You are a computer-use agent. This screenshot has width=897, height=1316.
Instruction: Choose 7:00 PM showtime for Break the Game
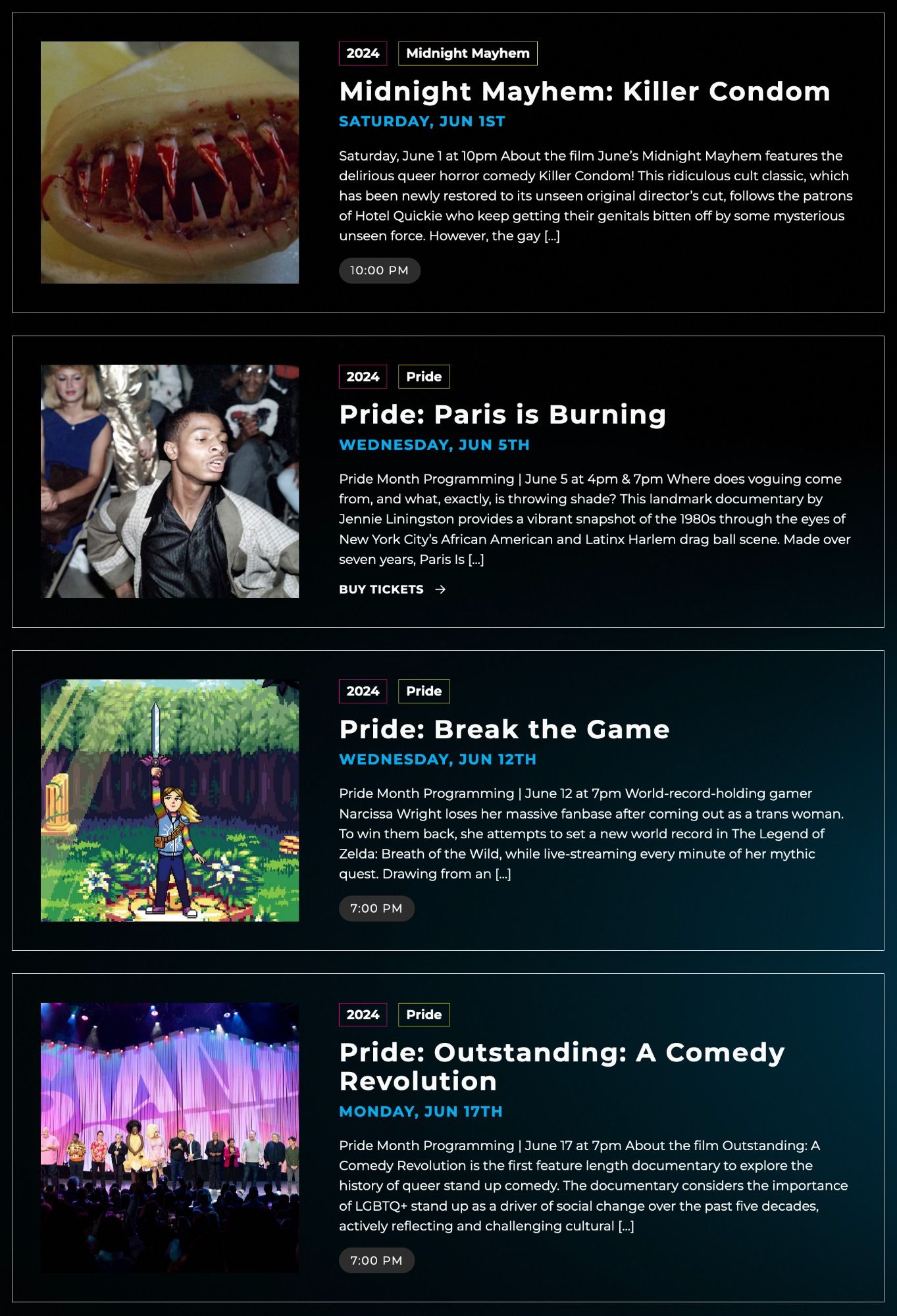point(376,909)
